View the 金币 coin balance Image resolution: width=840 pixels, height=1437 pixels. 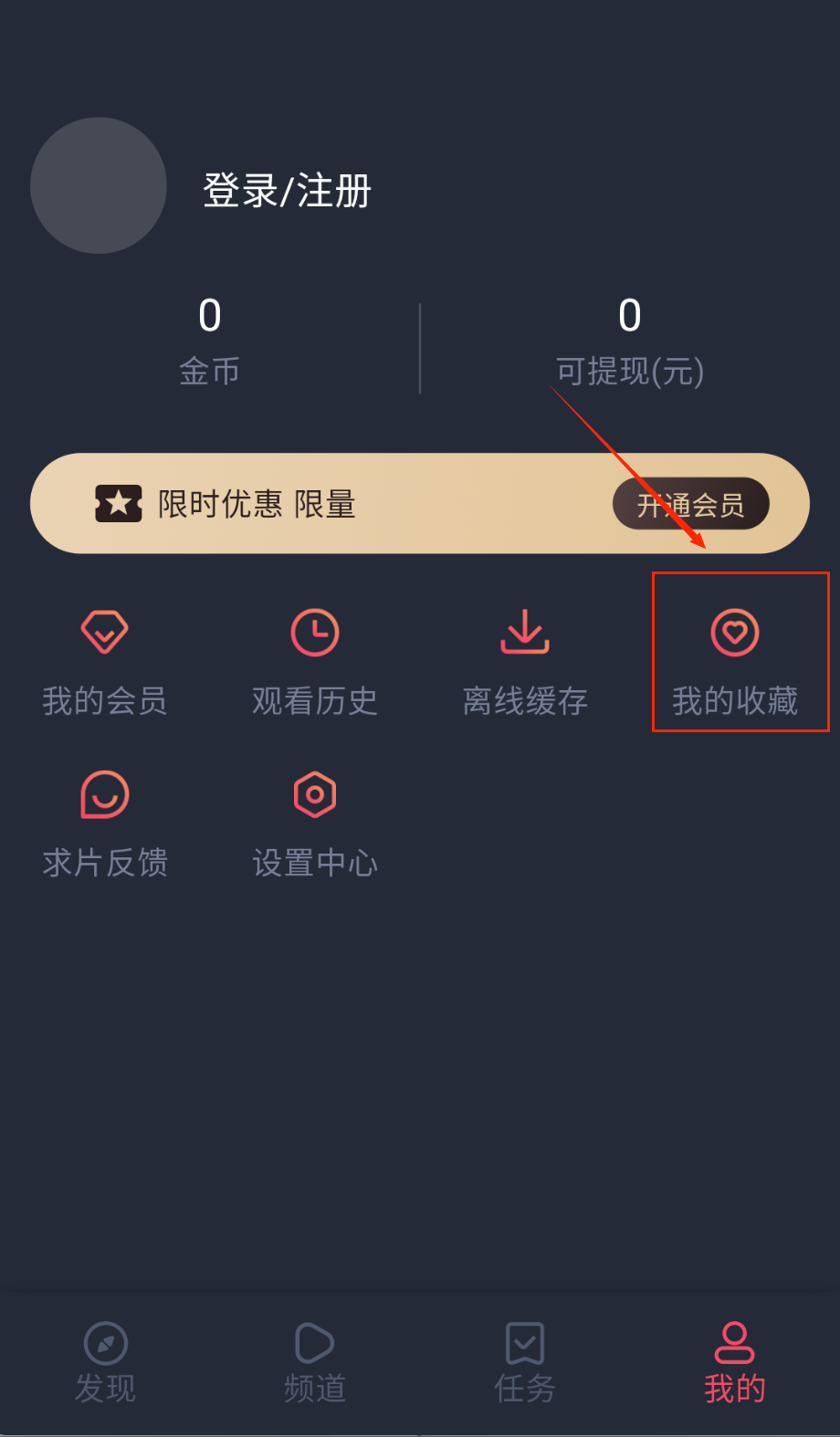coord(210,341)
